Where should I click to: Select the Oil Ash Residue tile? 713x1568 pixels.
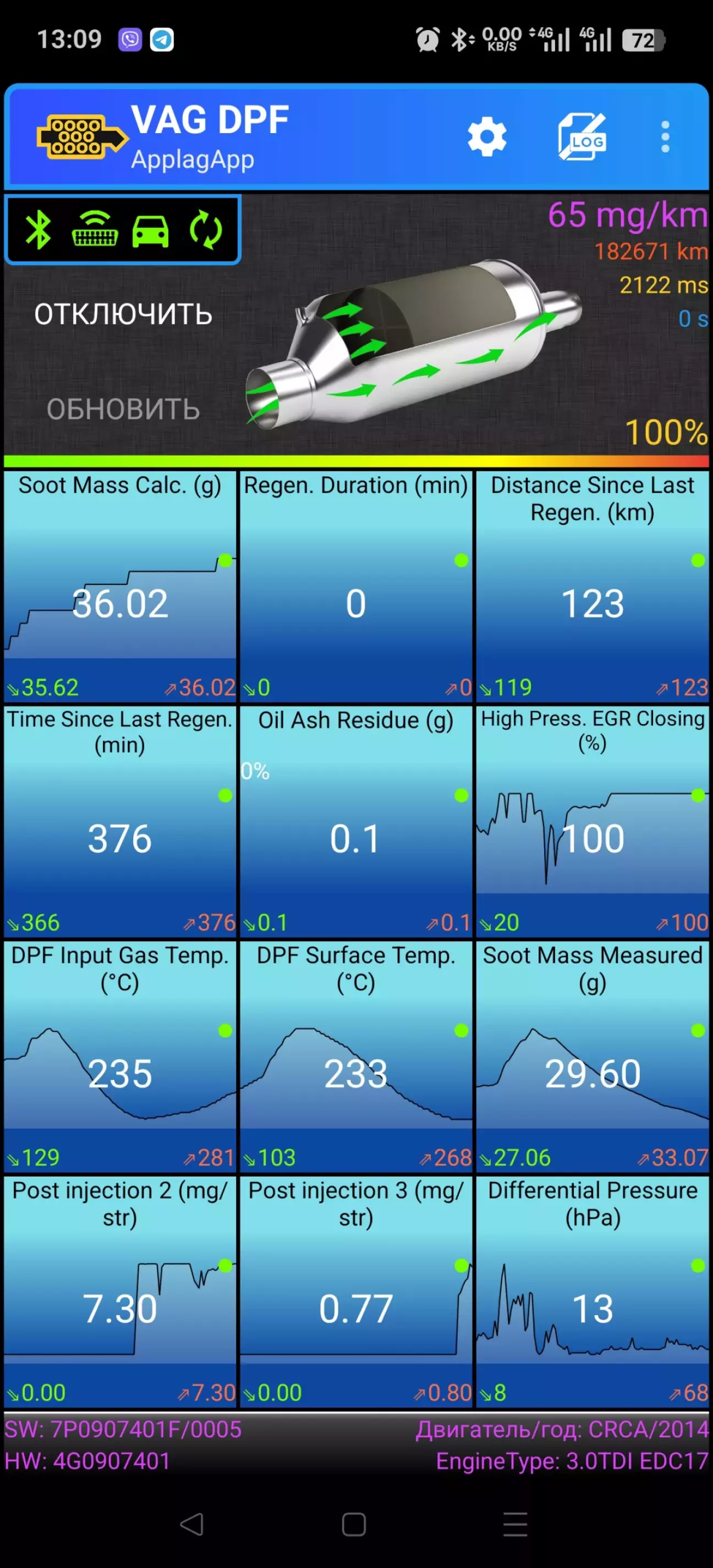(356, 822)
